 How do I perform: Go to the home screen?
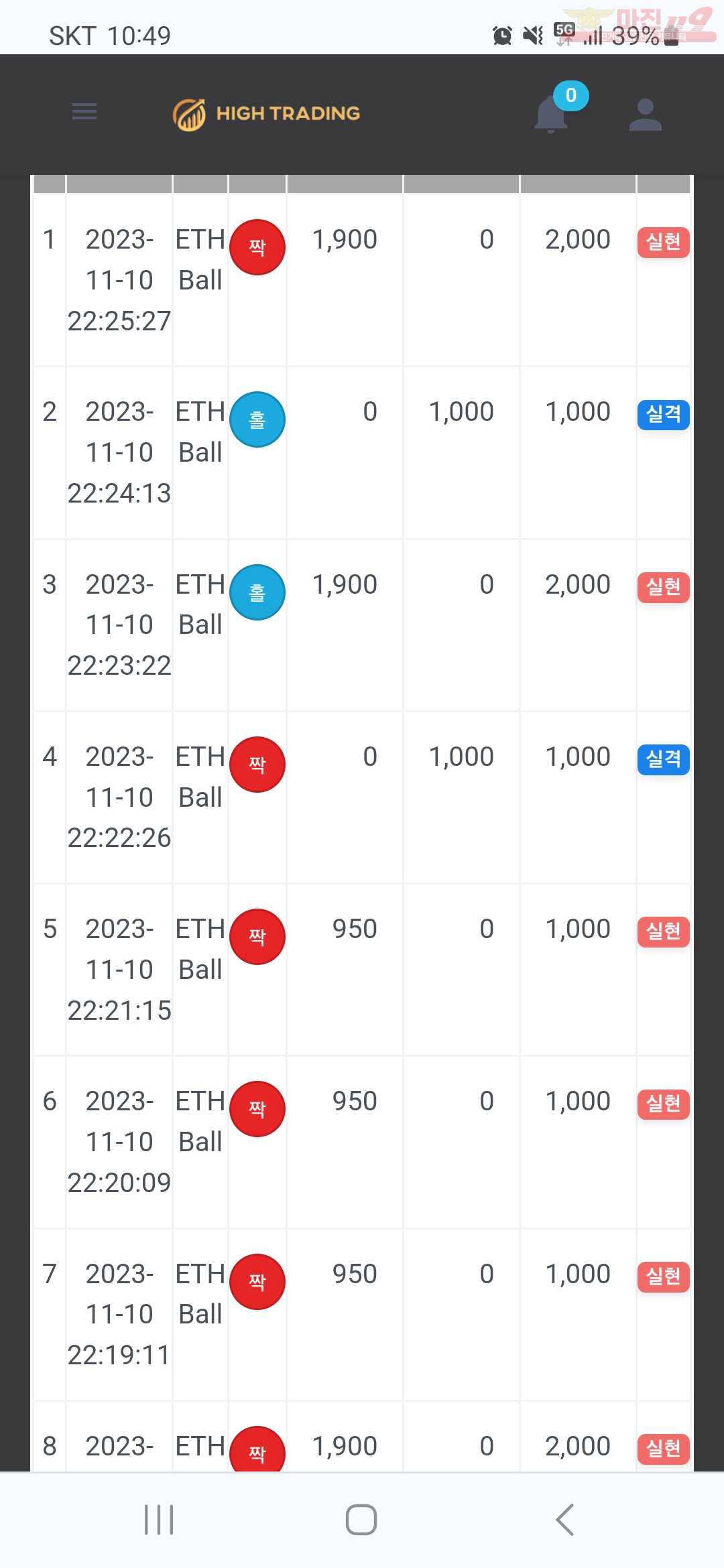pyautogui.click(x=361, y=1519)
